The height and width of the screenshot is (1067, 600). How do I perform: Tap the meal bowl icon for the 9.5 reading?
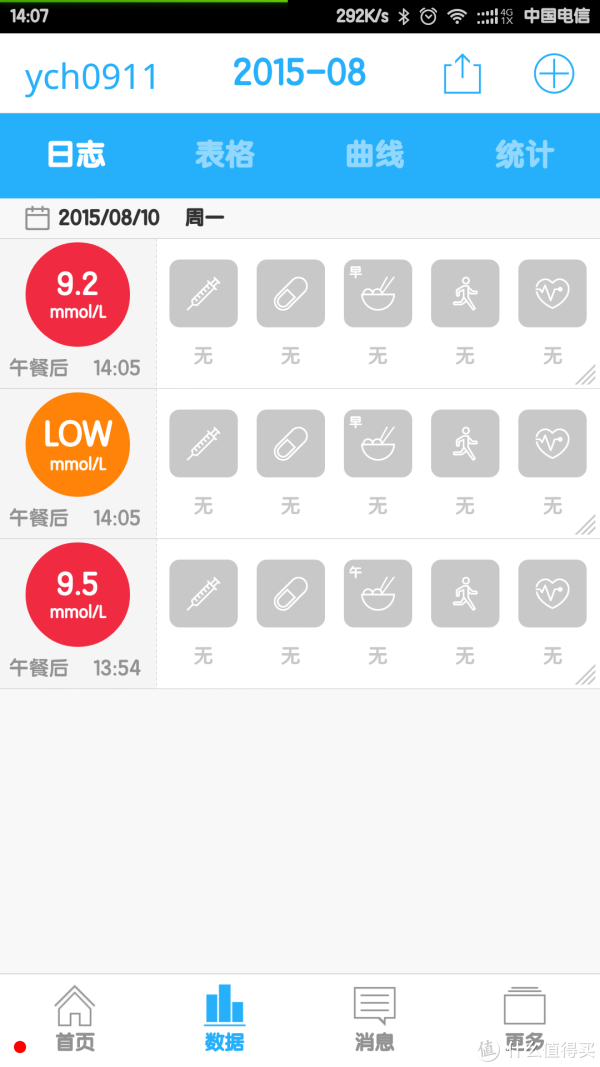click(x=378, y=593)
